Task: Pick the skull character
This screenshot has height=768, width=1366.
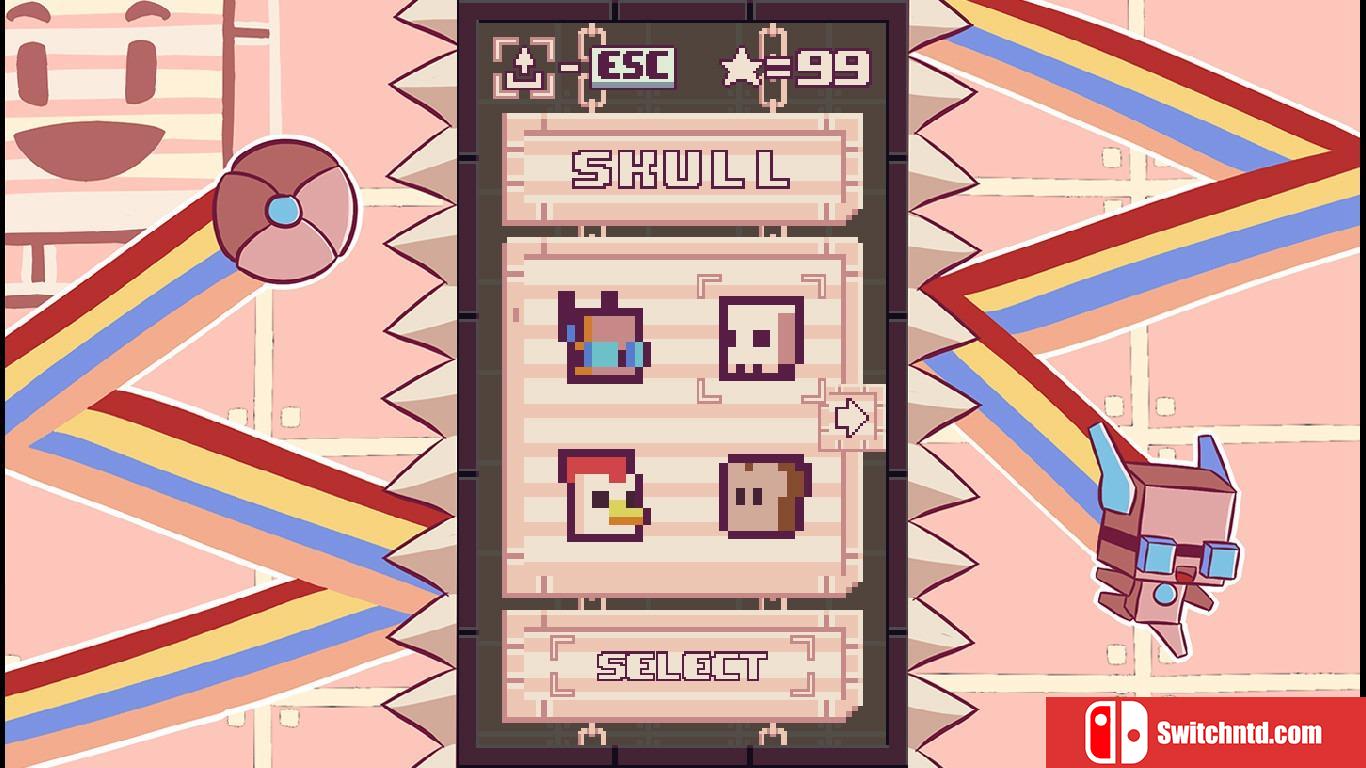Action: [761, 339]
